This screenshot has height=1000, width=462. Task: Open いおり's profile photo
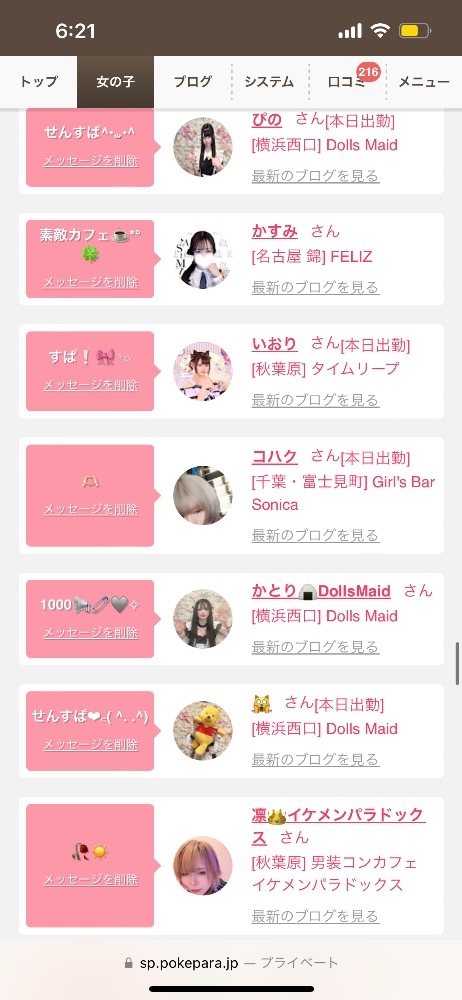click(x=203, y=371)
